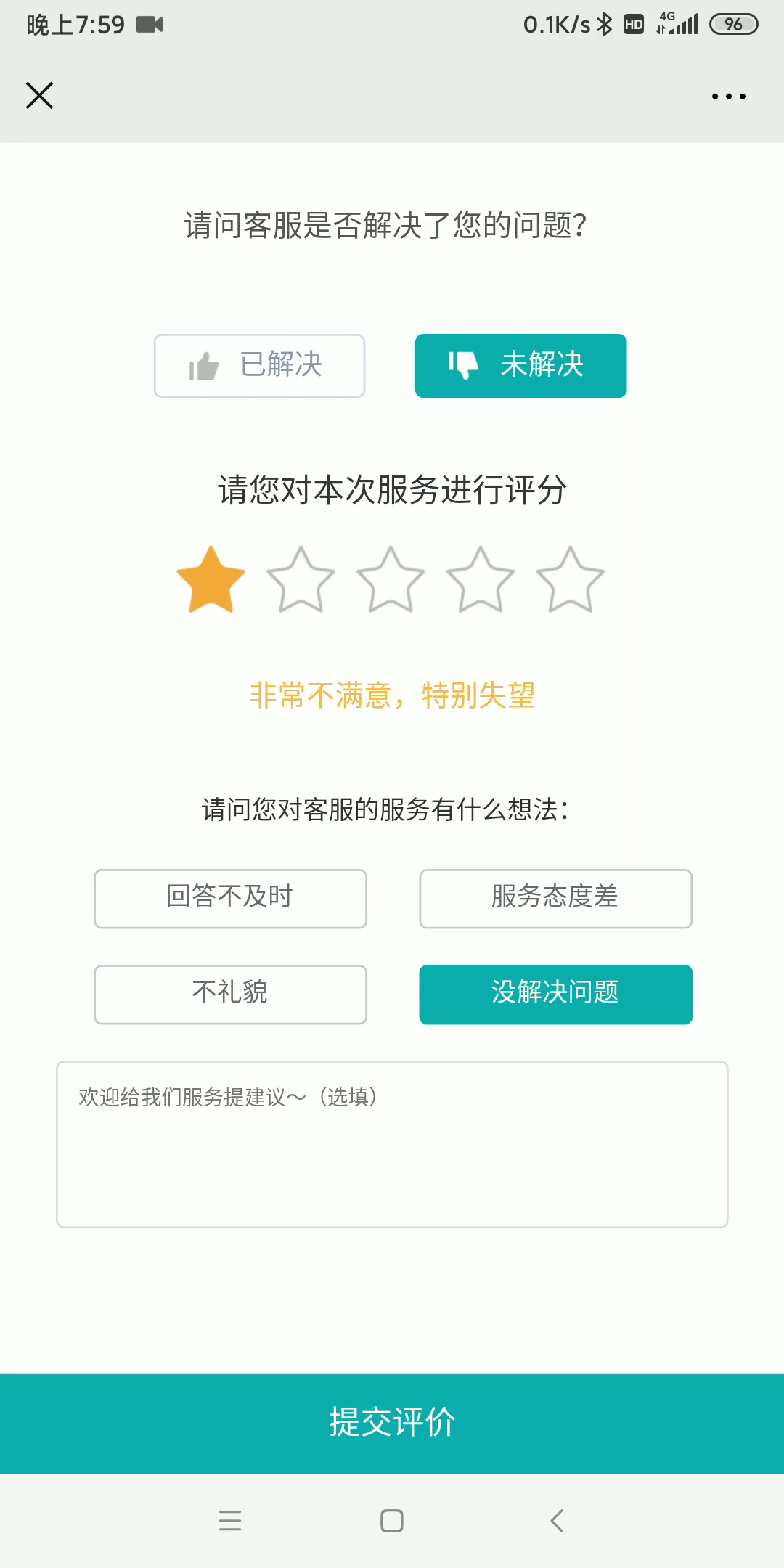Open the three-dot overflow menu
This screenshot has width=784, height=1568.
(728, 96)
